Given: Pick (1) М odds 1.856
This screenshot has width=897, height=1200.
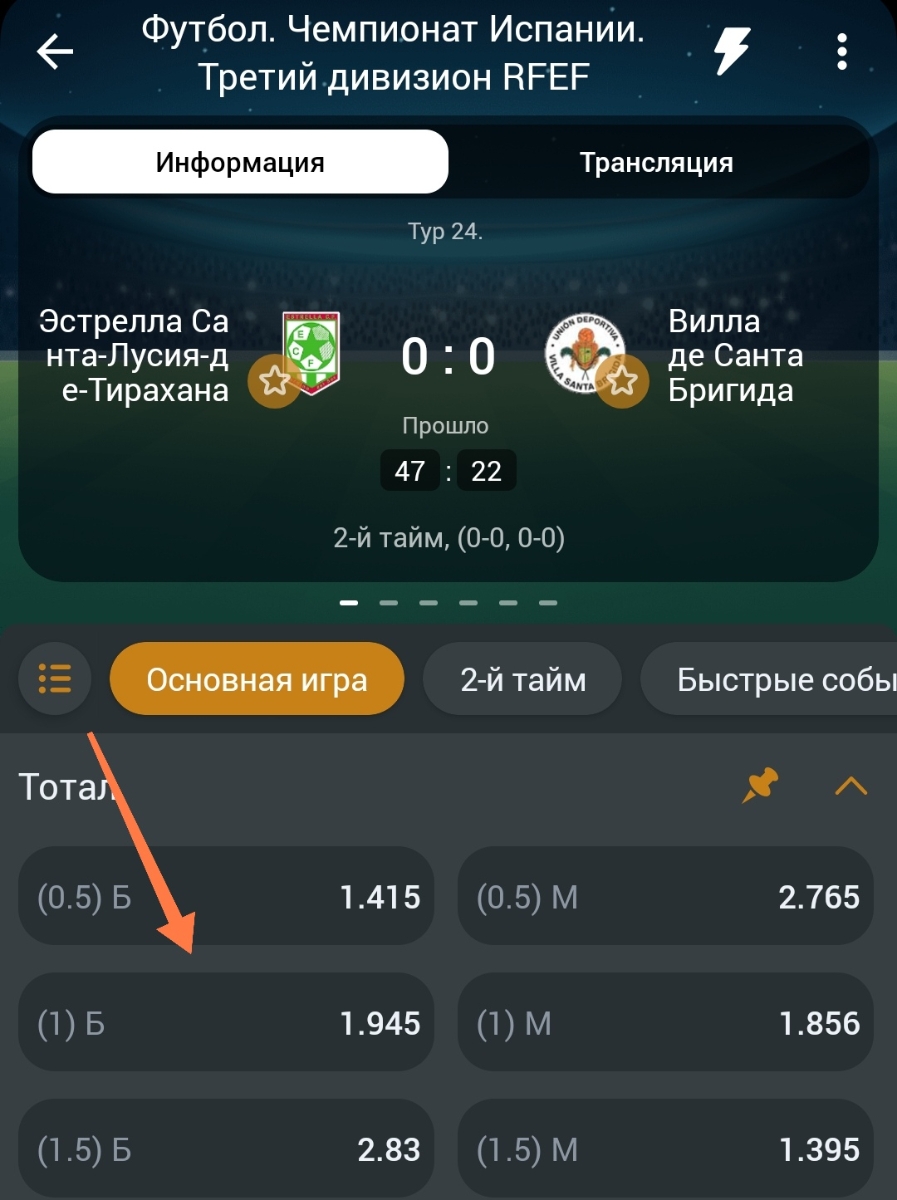Looking at the screenshot, I should point(666,1023).
